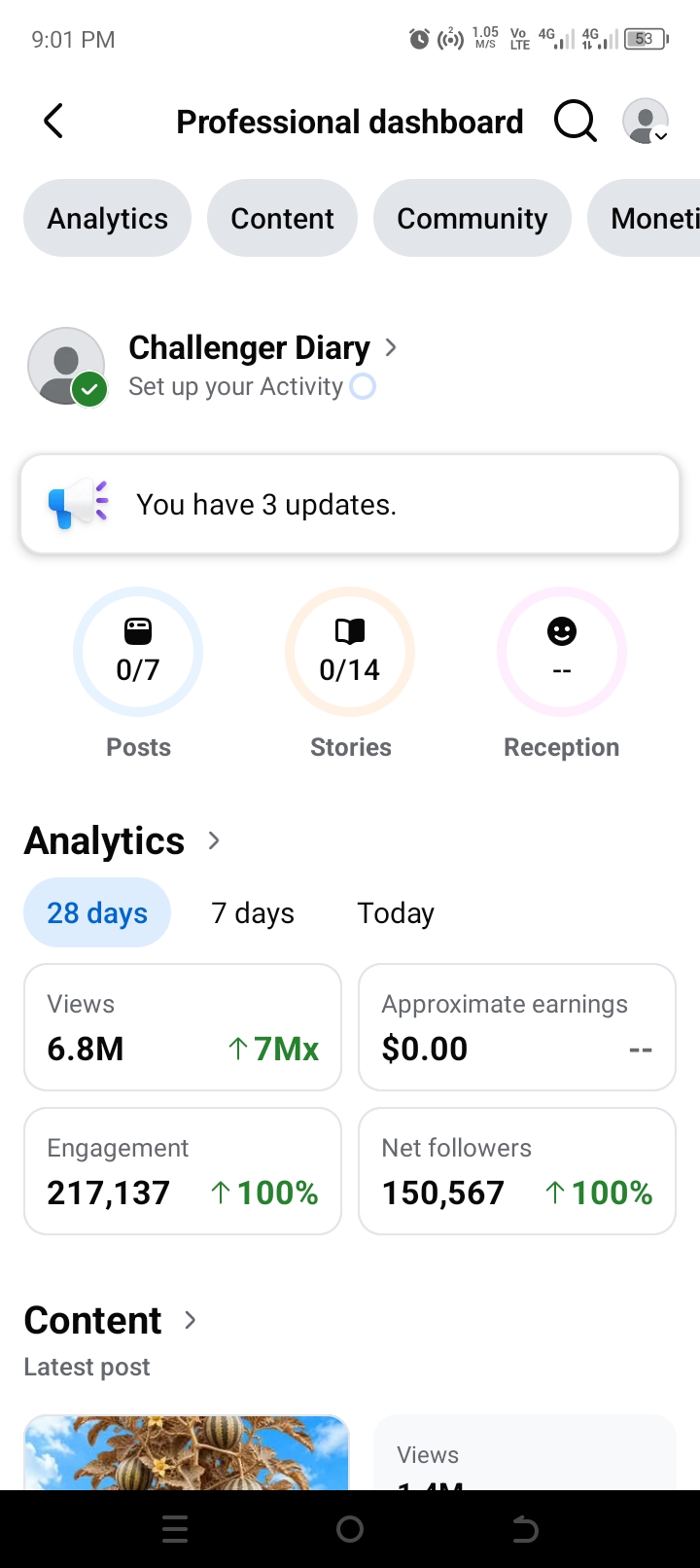Open the profile switcher avatar
Image resolution: width=700 pixels, height=1568 pixels.
pyautogui.click(x=646, y=122)
